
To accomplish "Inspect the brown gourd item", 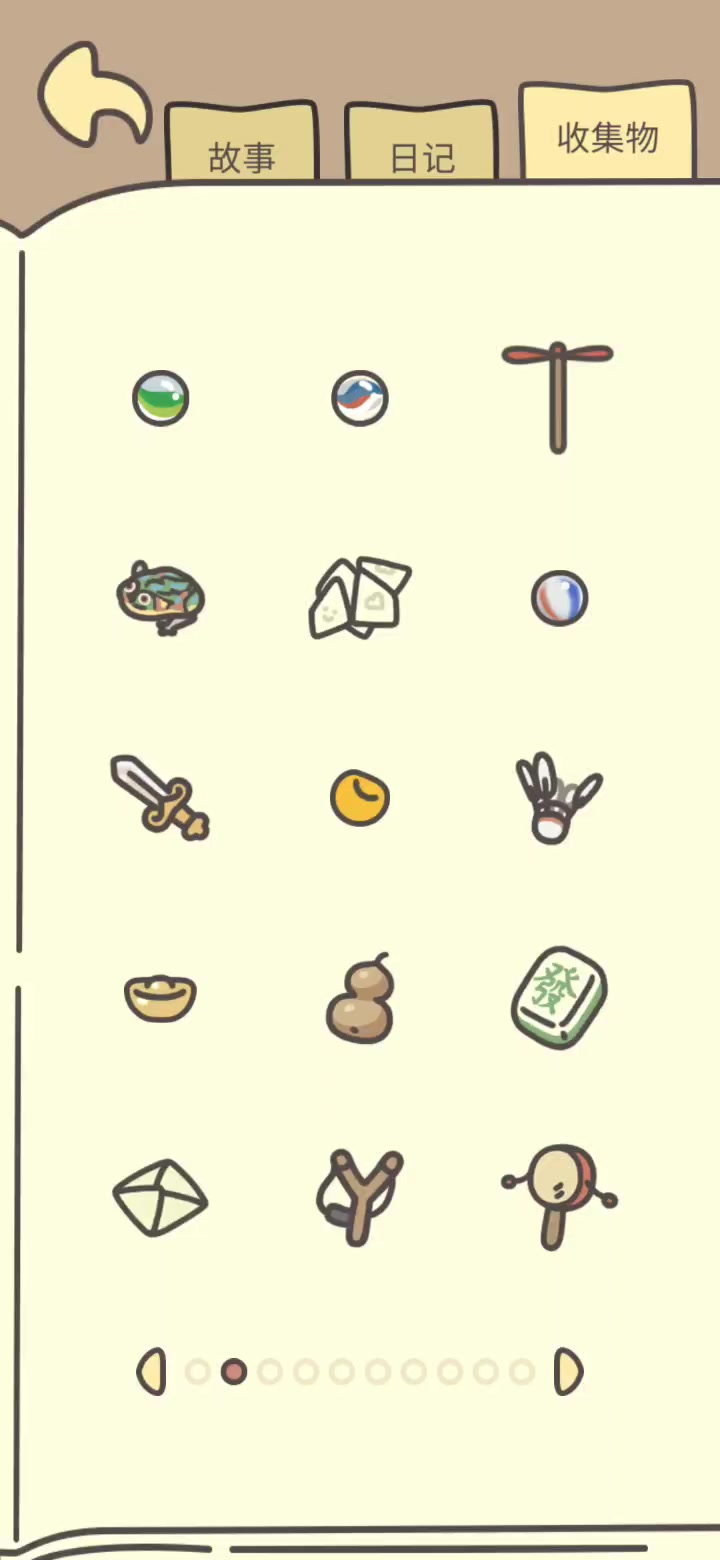I will (x=360, y=999).
